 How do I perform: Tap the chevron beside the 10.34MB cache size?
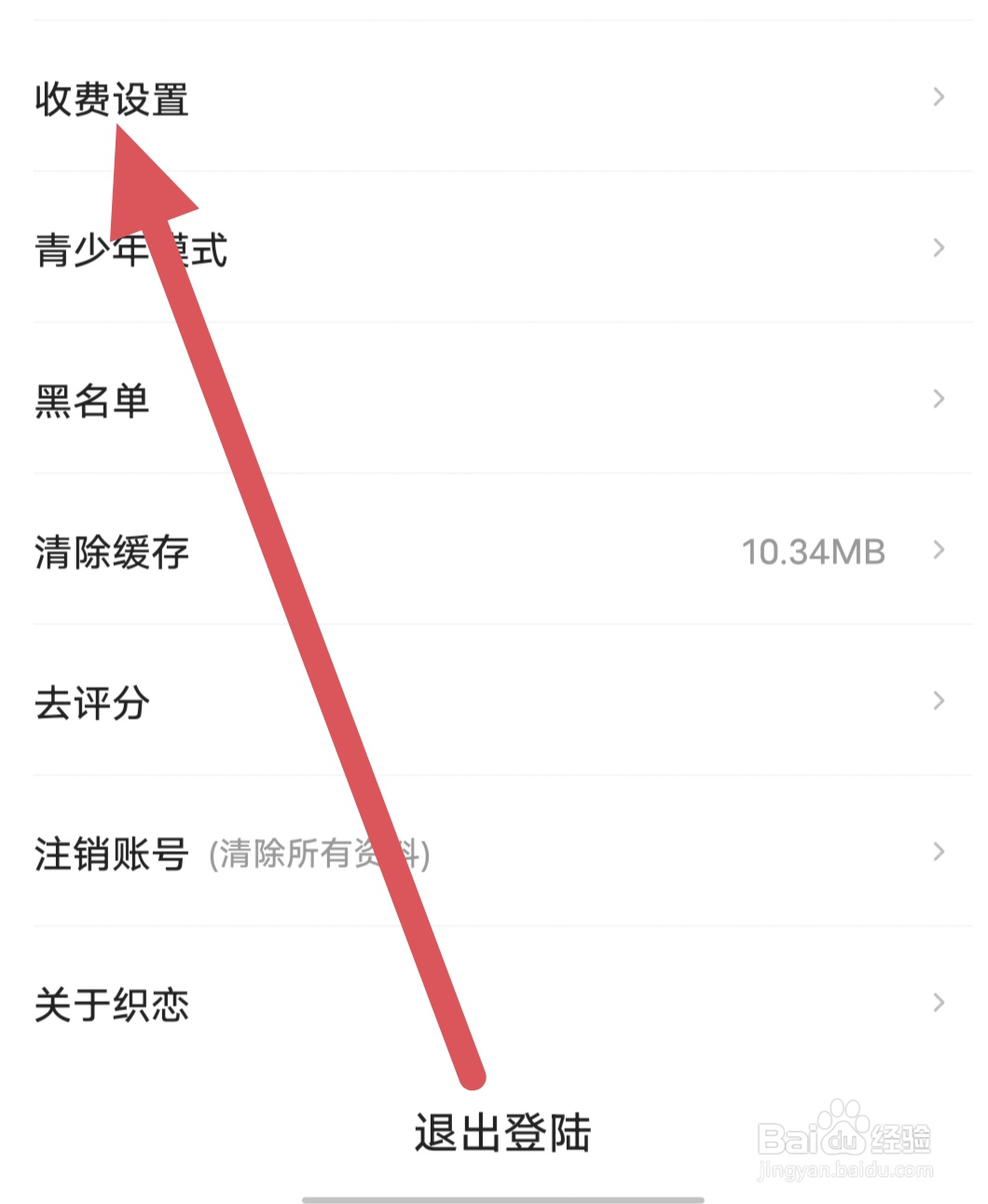click(938, 550)
